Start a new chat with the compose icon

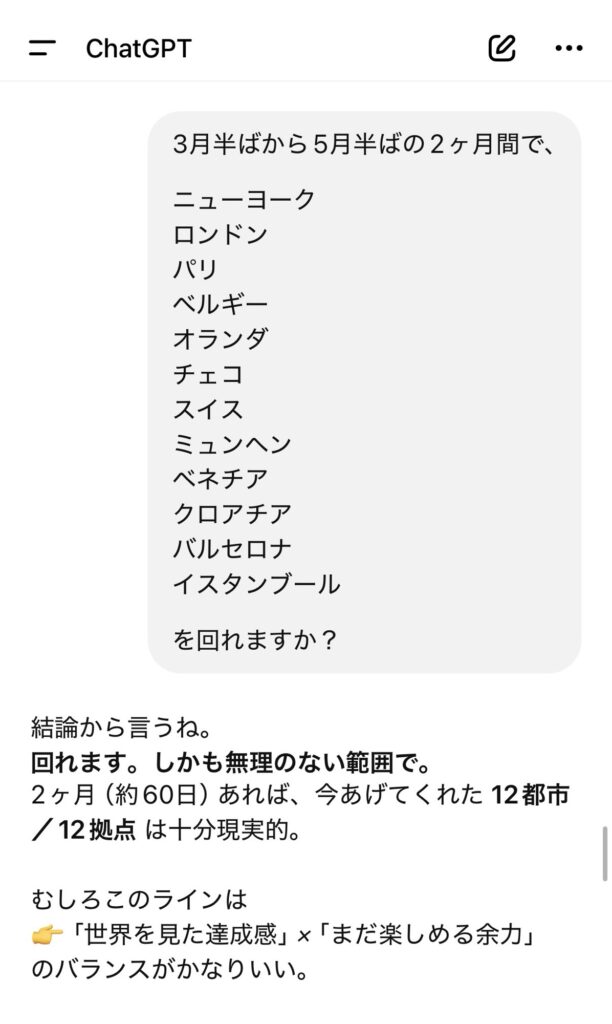pos(501,47)
